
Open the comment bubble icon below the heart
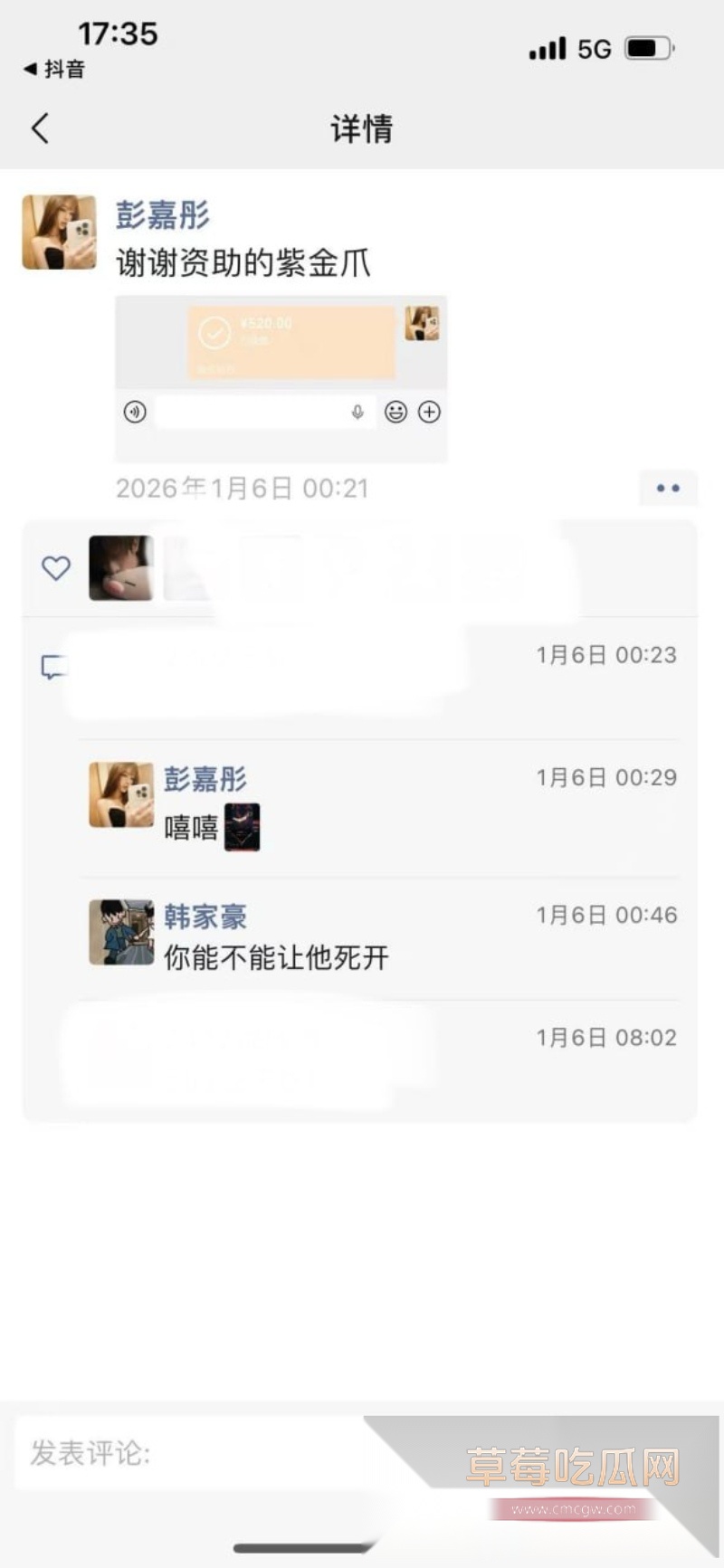tap(55, 665)
